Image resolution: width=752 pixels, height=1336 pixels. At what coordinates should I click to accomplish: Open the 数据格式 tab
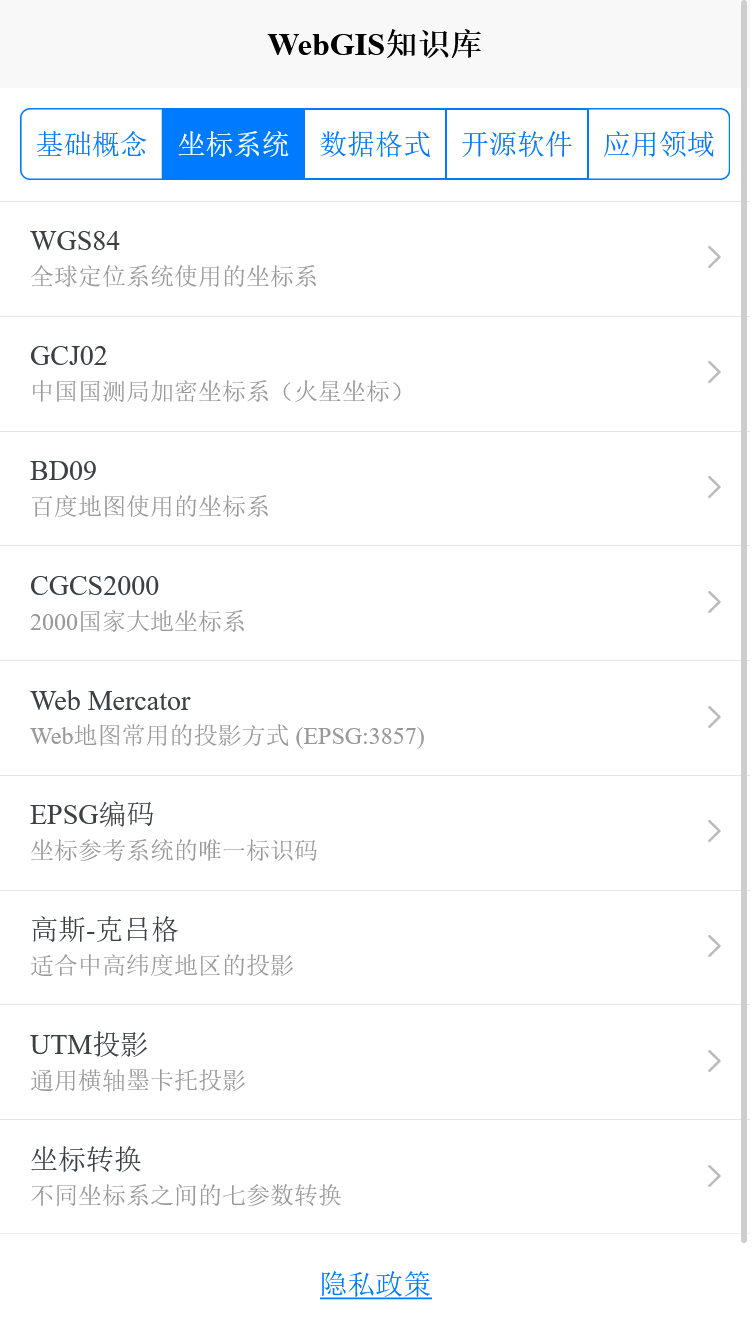[x=375, y=143]
